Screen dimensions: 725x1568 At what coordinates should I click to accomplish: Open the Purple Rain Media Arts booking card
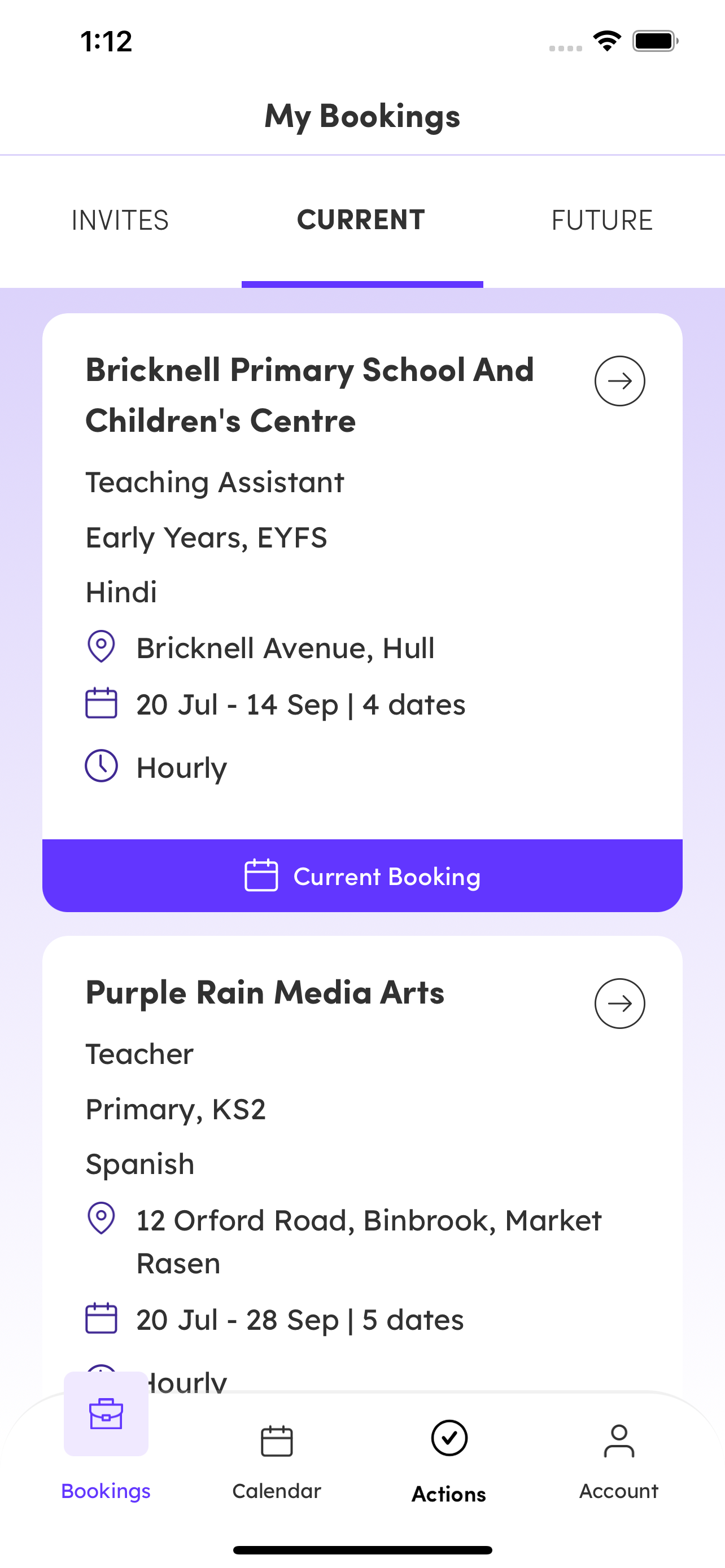(362, 1163)
